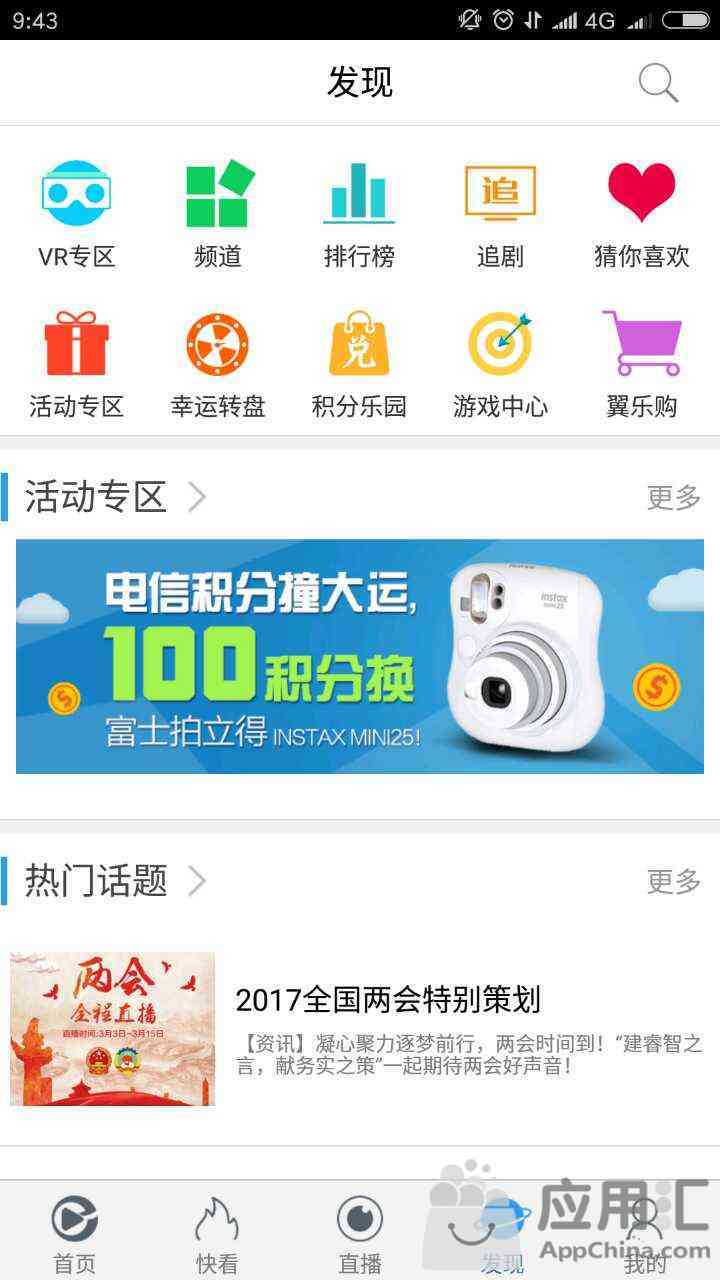Open the VR专区 section
Screen dimensions: 720x1280
click(x=76, y=214)
